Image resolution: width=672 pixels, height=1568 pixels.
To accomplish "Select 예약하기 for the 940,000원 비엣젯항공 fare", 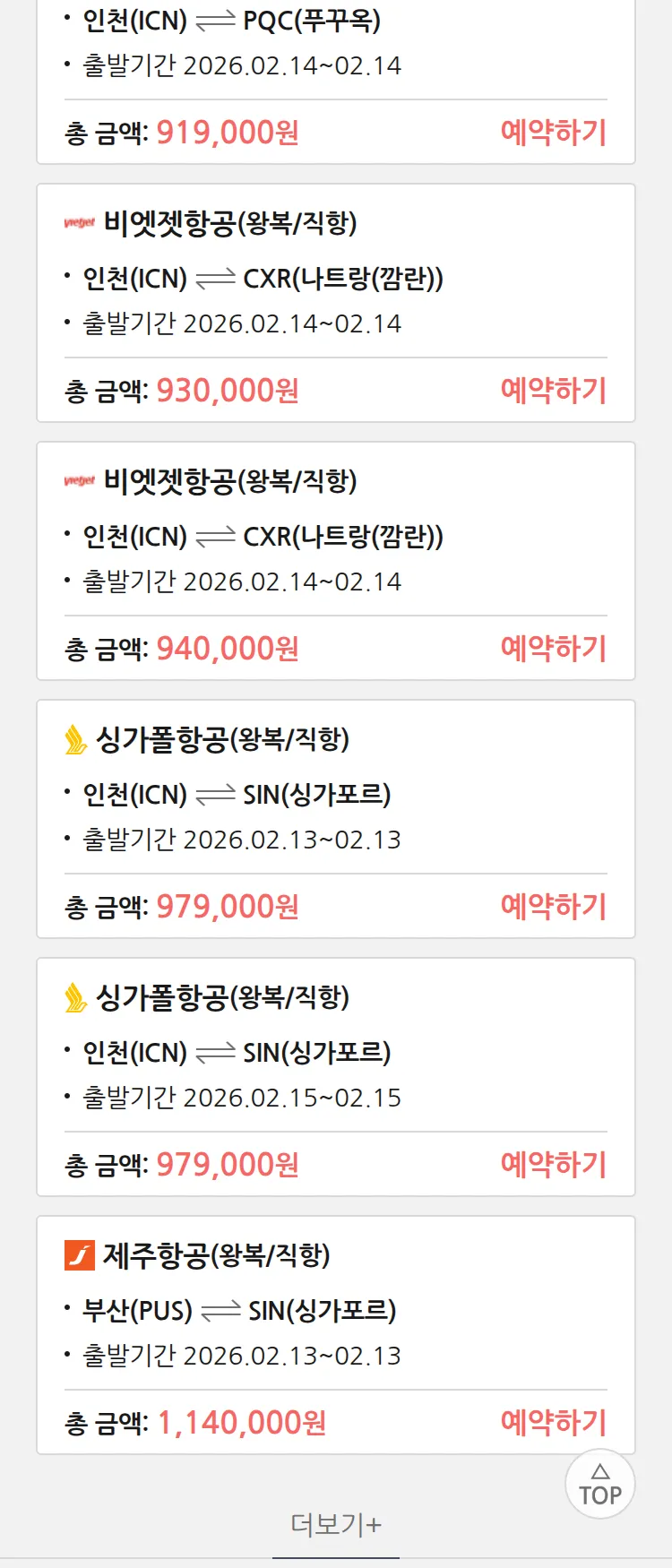I will click(x=553, y=649).
